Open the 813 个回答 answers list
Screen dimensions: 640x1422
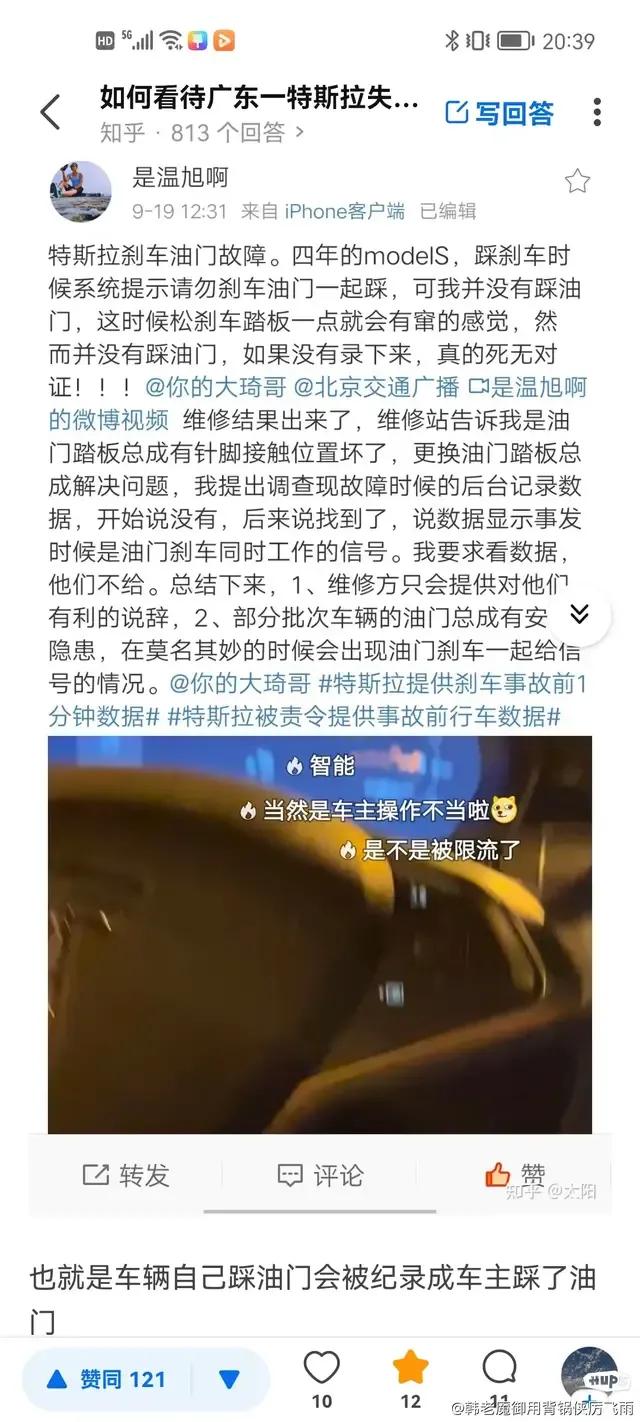click(203, 132)
